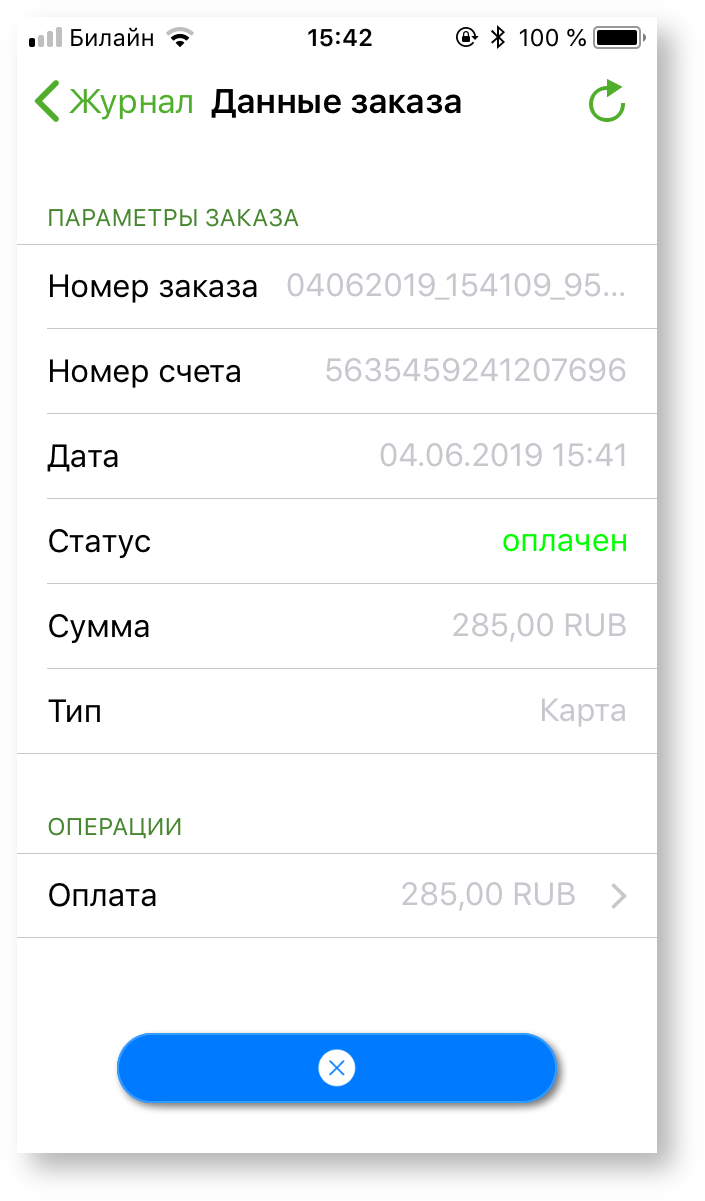Screen dimensions: 705x1201
Task: Go back to Журнал
Action: [113, 102]
